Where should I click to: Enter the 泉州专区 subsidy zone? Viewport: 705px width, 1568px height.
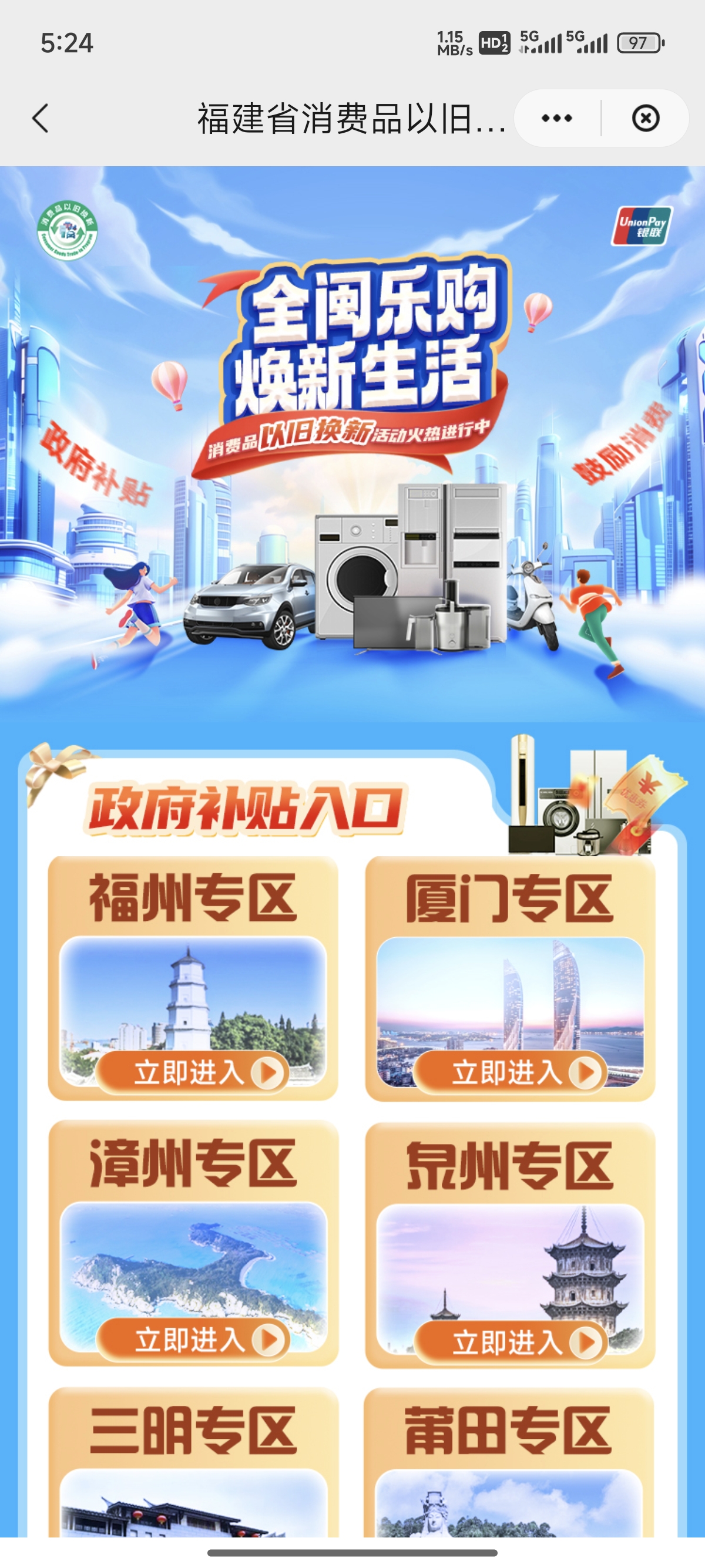click(510, 1341)
